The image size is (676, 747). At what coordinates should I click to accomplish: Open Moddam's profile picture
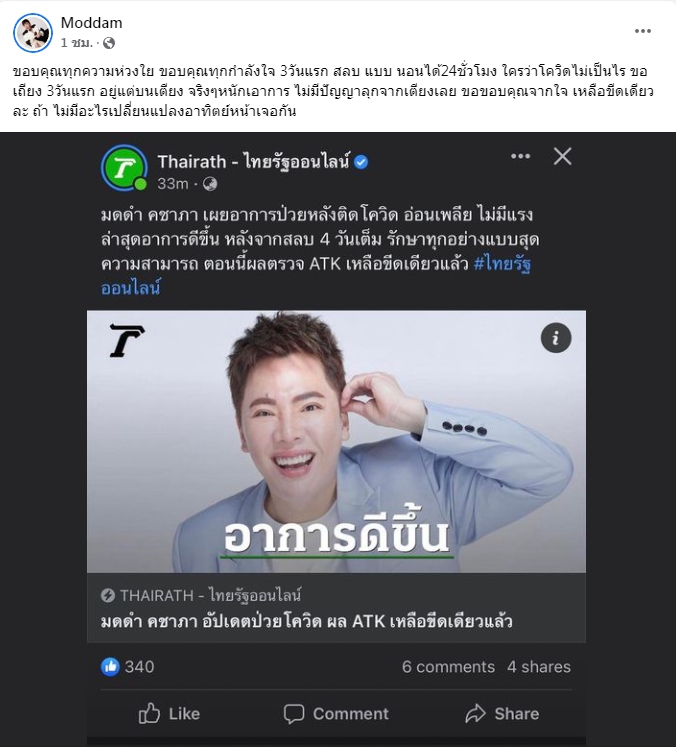tap(32, 32)
